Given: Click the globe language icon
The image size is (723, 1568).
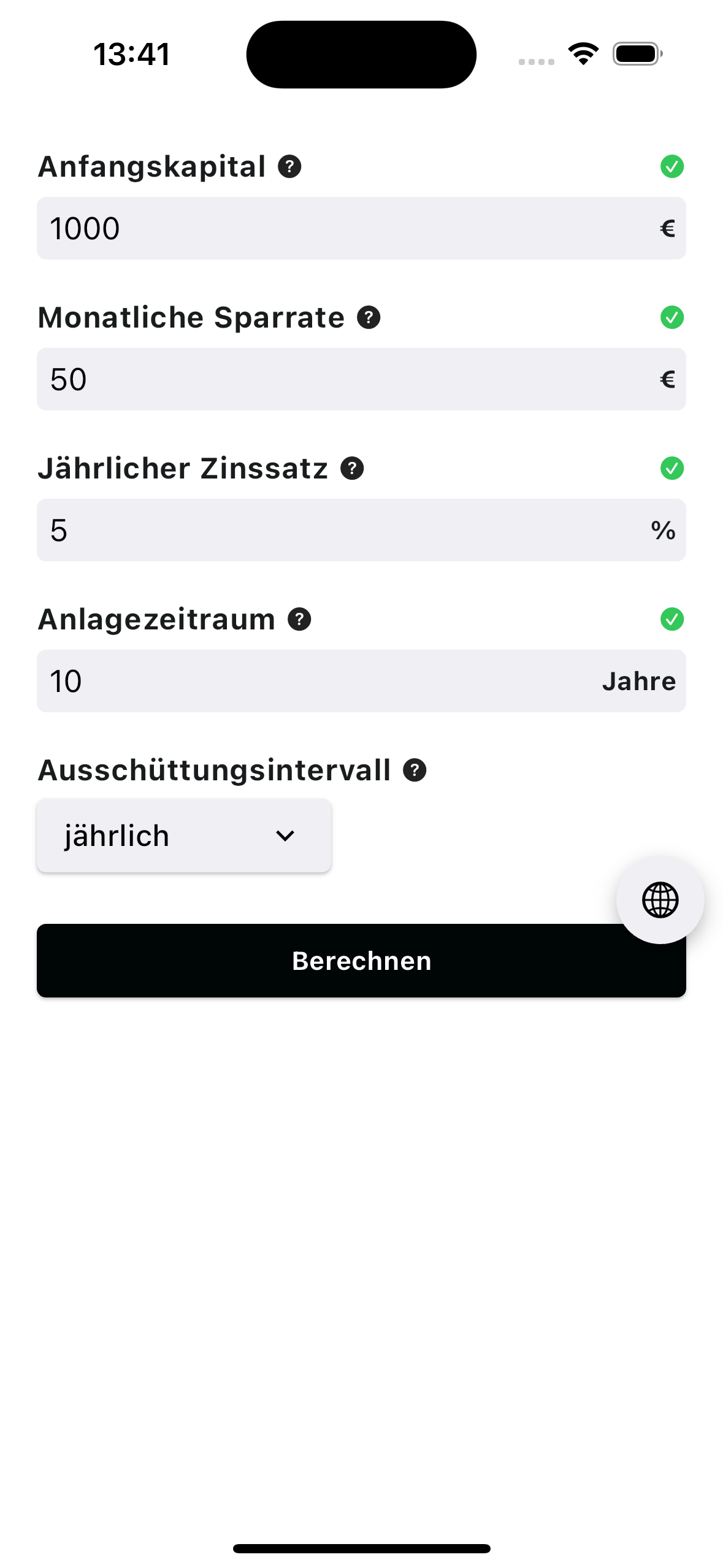Looking at the screenshot, I should coord(660,900).
